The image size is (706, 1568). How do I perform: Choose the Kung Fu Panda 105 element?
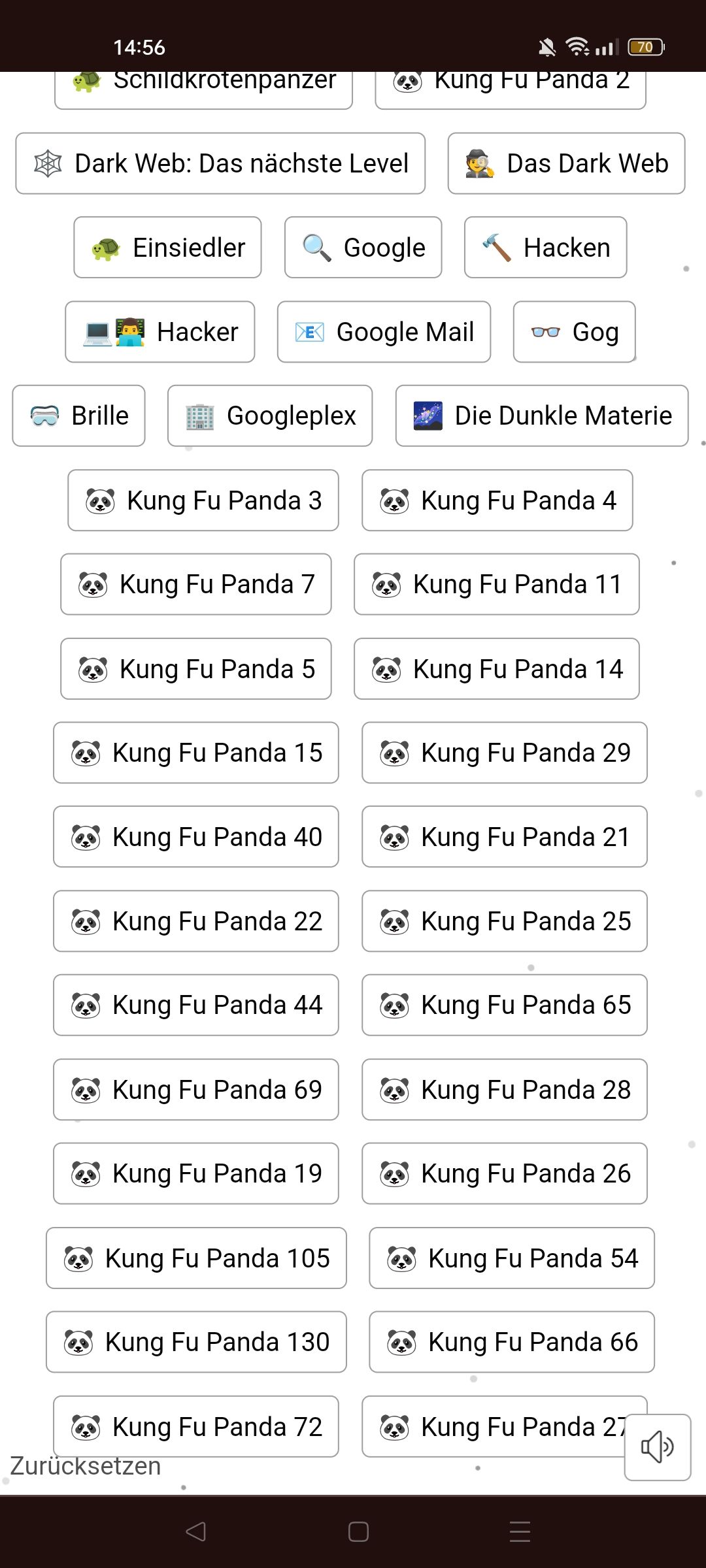coord(195,1258)
